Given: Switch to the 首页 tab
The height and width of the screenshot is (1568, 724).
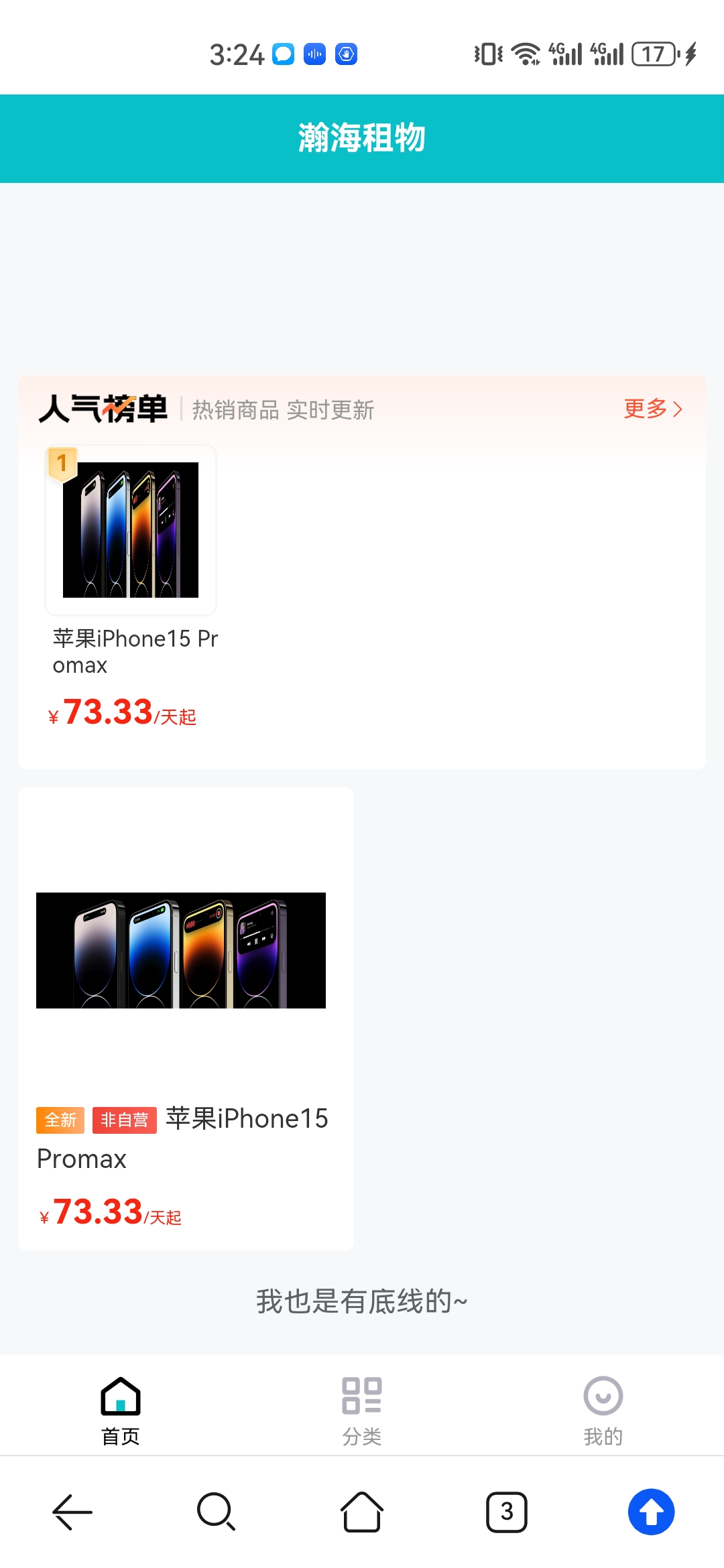Looking at the screenshot, I should tap(121, 1411).
